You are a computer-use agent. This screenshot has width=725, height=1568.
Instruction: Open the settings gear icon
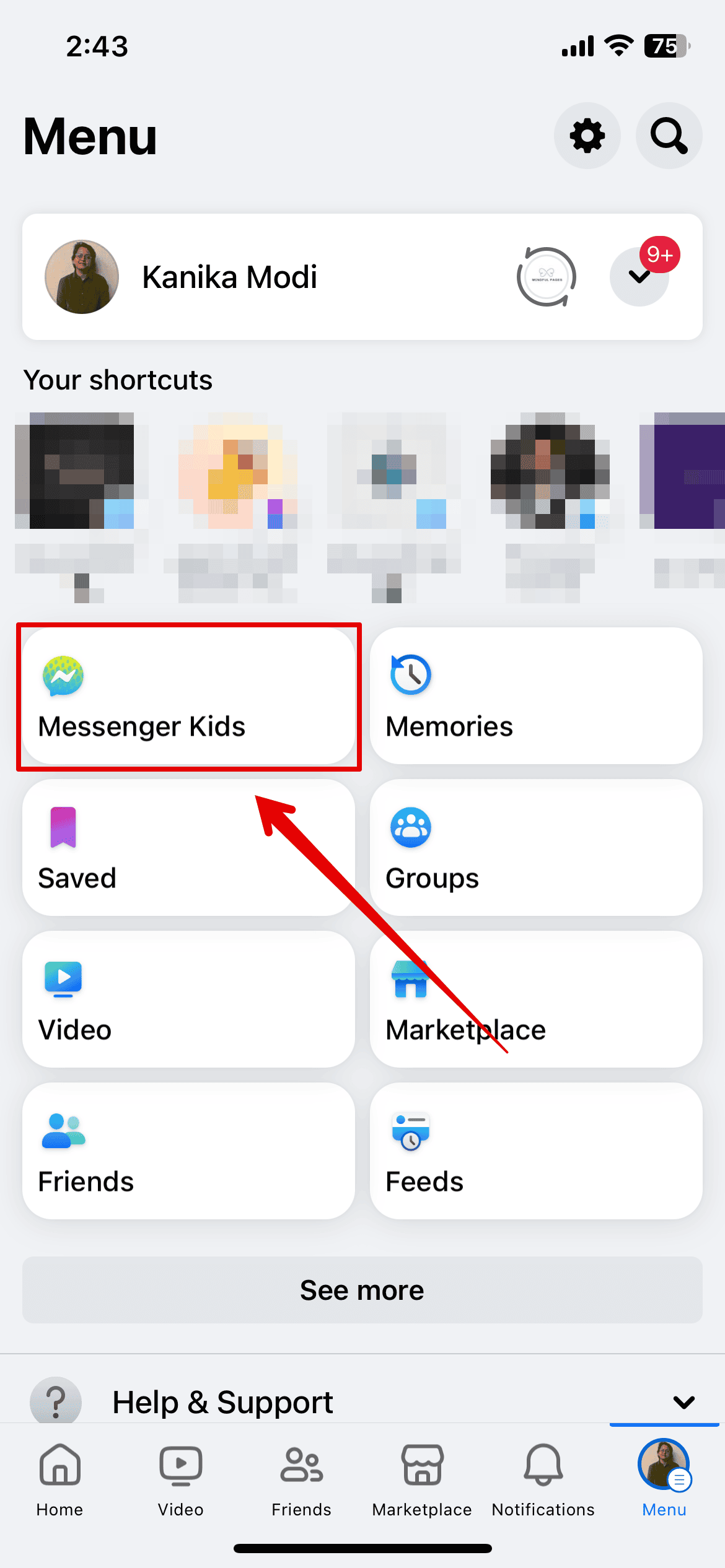pyautogui.click(x=587, y=136)
